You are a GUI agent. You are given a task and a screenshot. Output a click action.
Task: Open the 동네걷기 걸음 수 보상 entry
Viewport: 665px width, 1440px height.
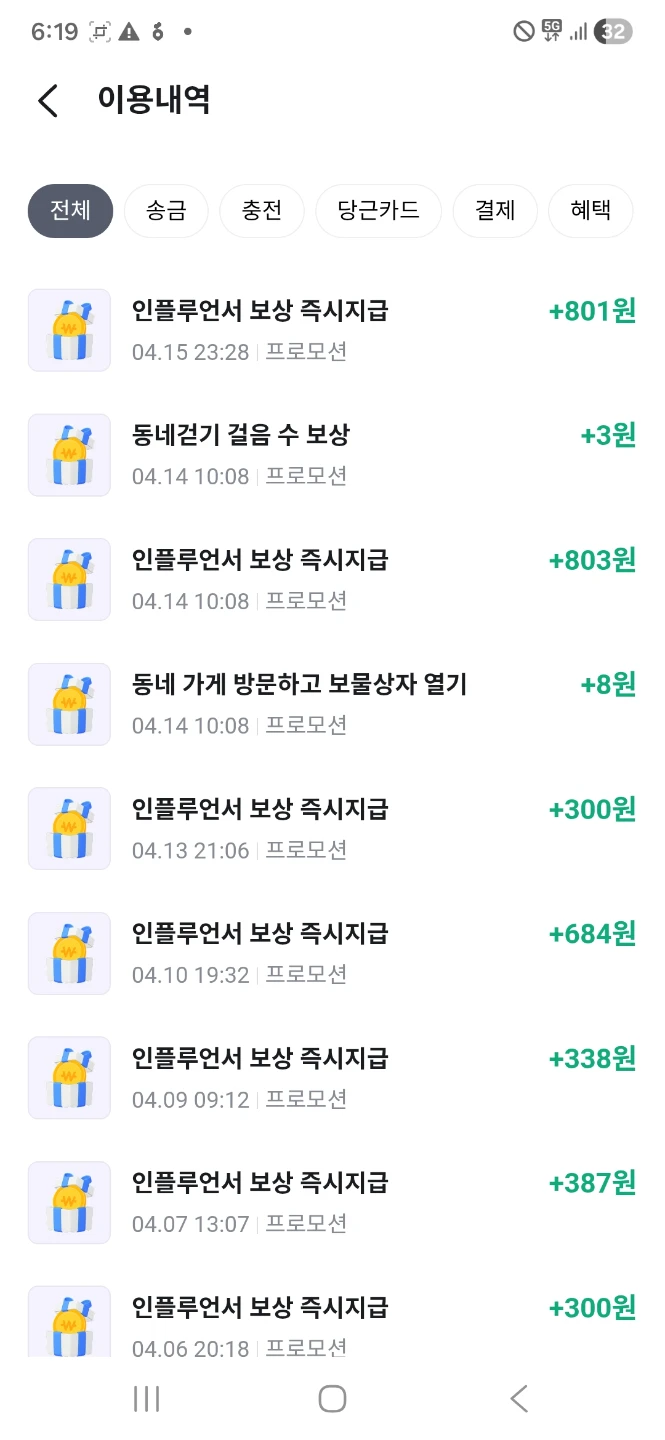332,455
